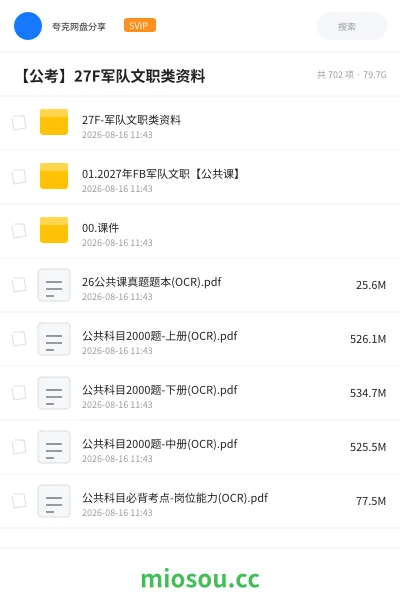
Task: Tick the checkbox beside 00.课件
Action: [19, 231]
